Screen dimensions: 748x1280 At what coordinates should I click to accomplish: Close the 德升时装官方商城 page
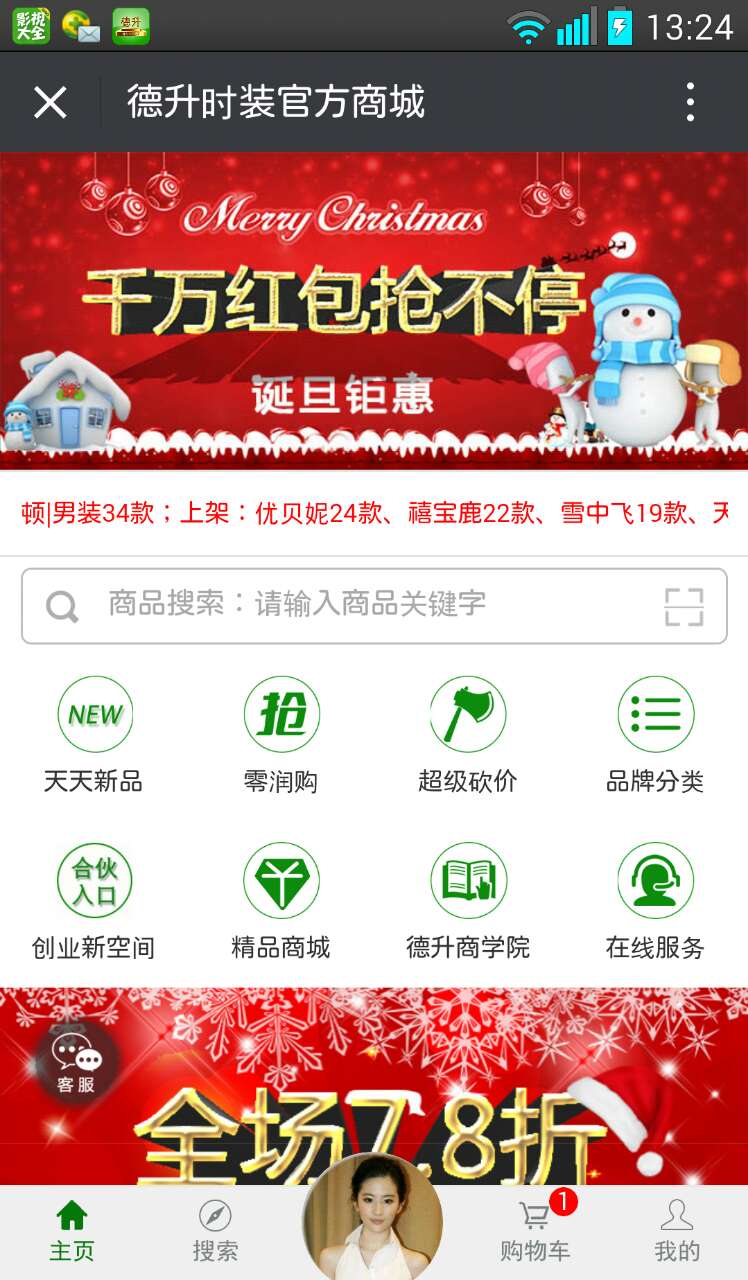pos(50,102)
